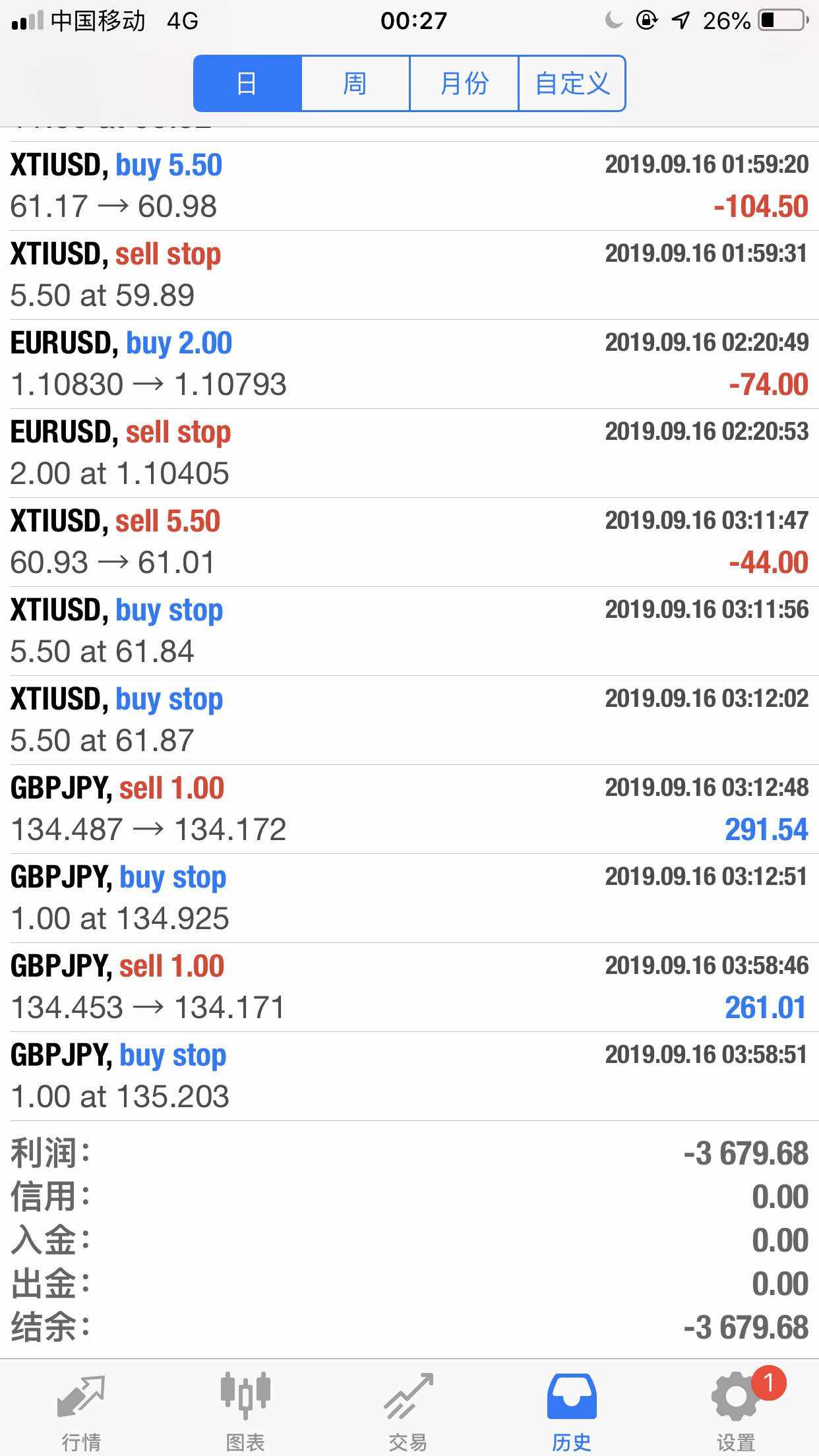This screenshot has height=1456, width=819.
Task: Open EURUSD sell stop order at 1.10405
Action: pos(409,453)
